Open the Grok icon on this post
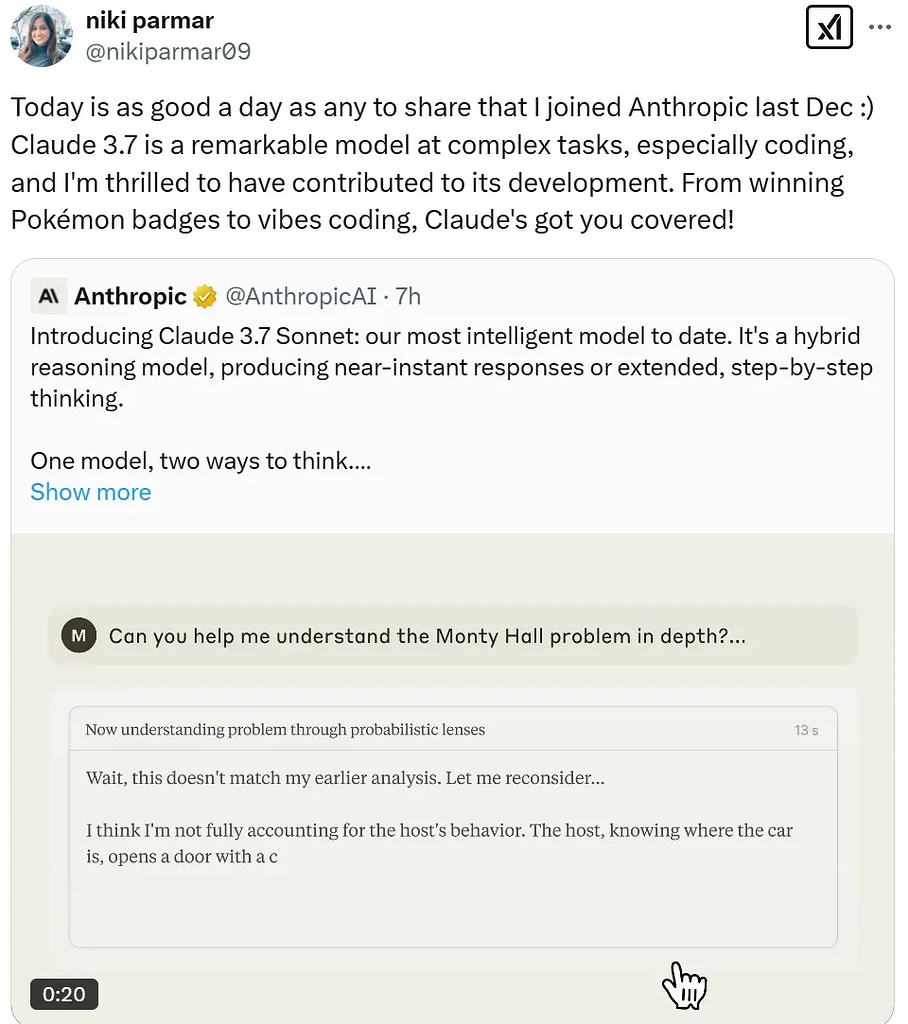The width and height of the screenshot is (908, 1024). [x=829, y=29]
